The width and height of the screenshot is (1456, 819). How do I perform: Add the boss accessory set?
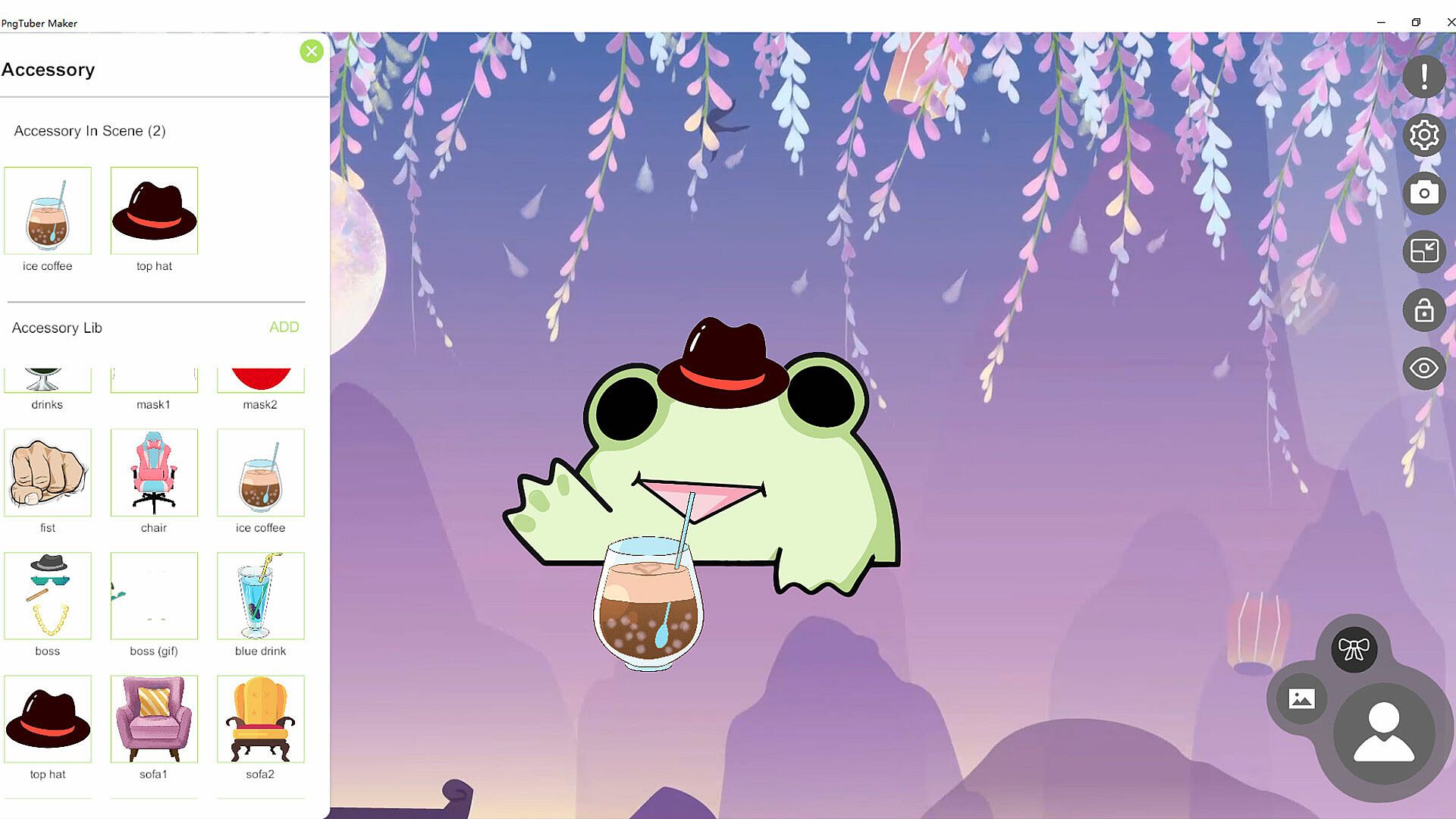coord(48,596)
